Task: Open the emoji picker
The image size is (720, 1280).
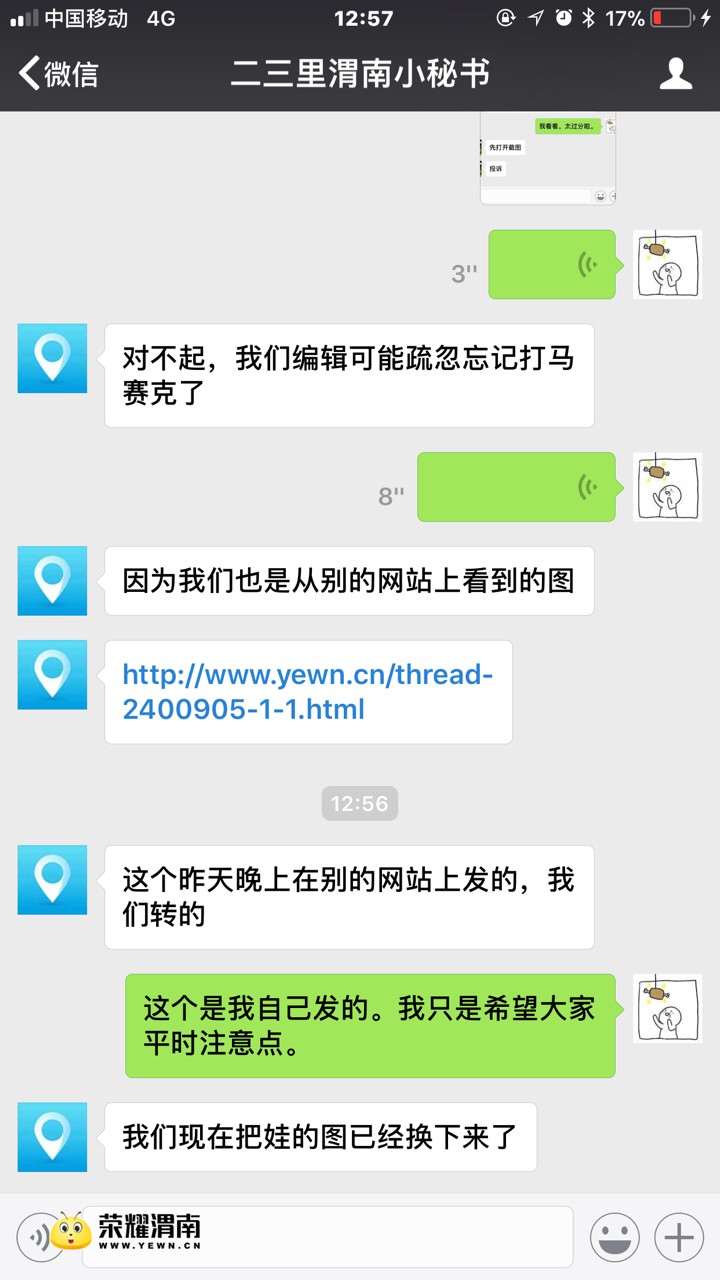Action: [x=614, y=1238]
